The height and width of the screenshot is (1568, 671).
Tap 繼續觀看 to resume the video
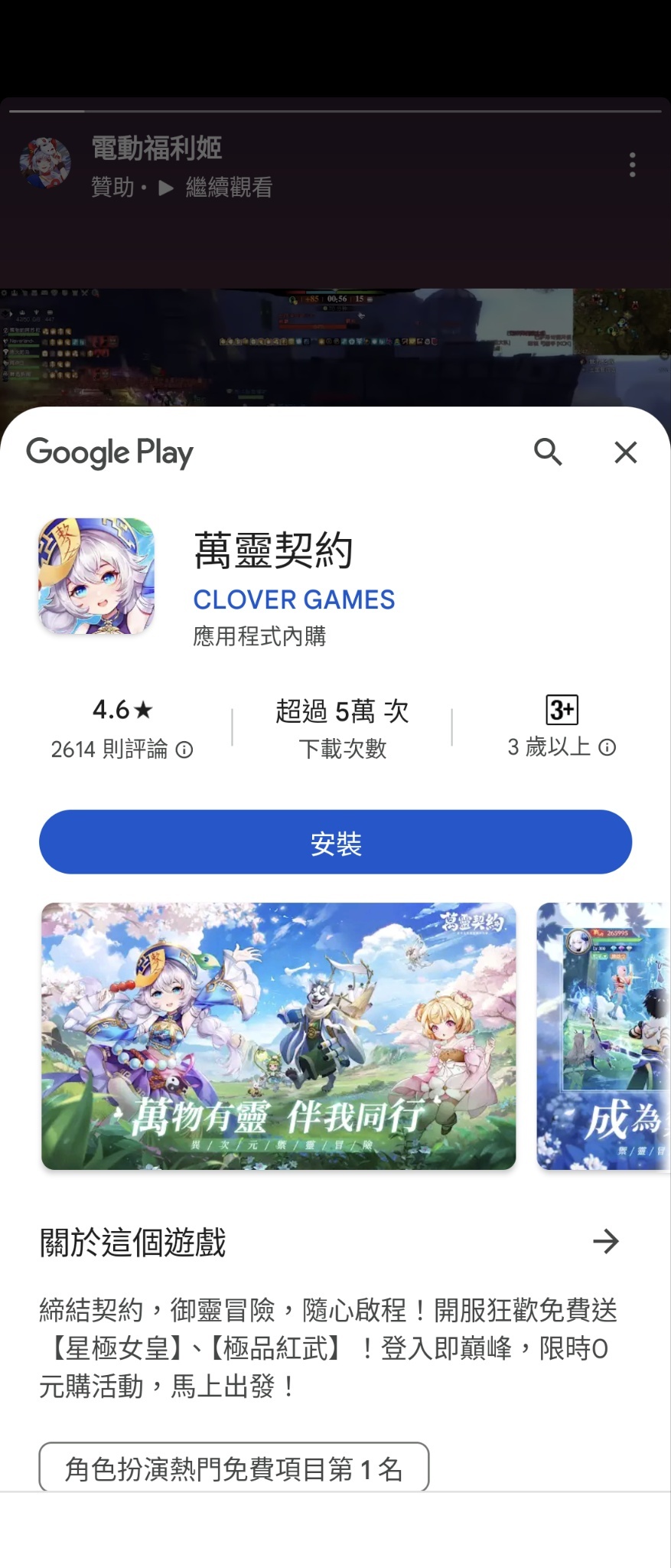tap(228, 188)
